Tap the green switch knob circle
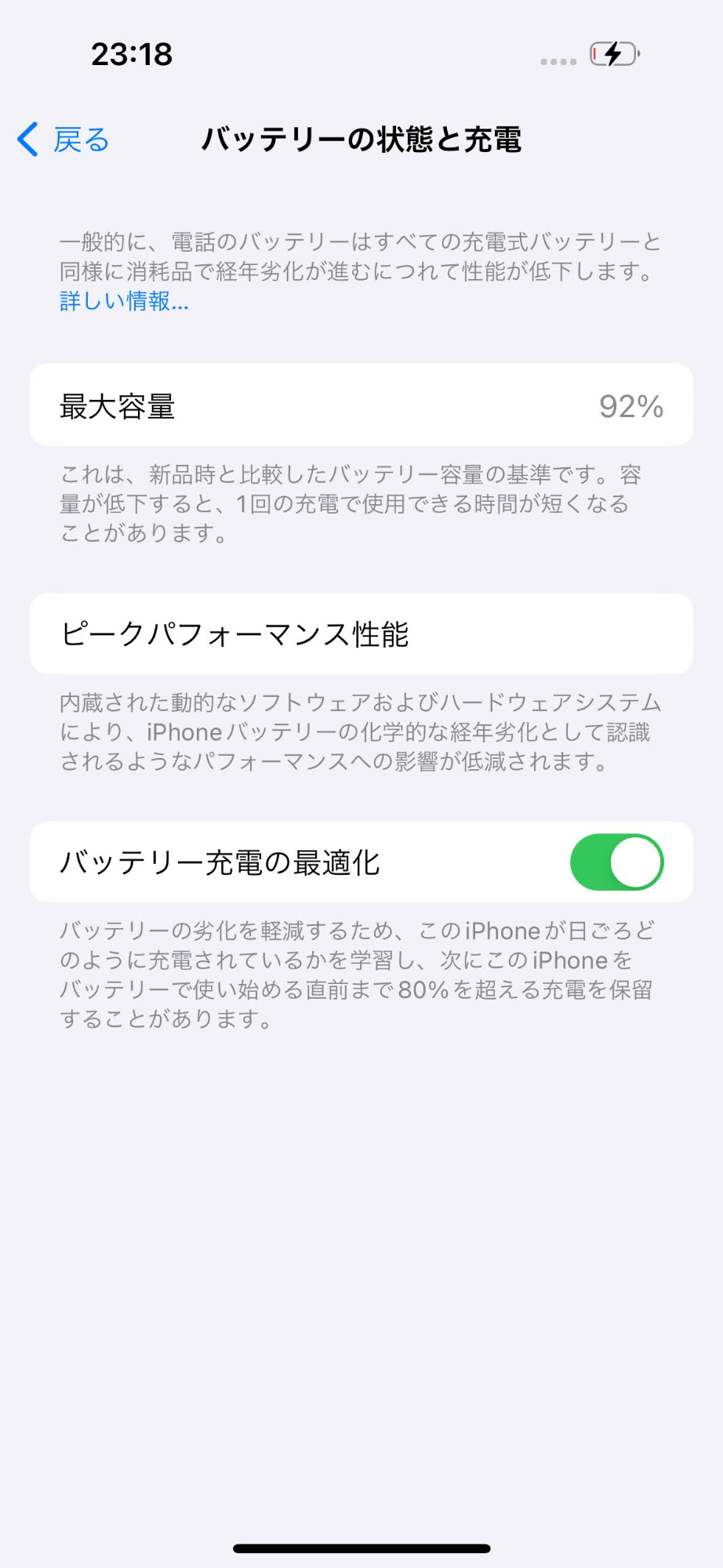 (x=637, y=862)
